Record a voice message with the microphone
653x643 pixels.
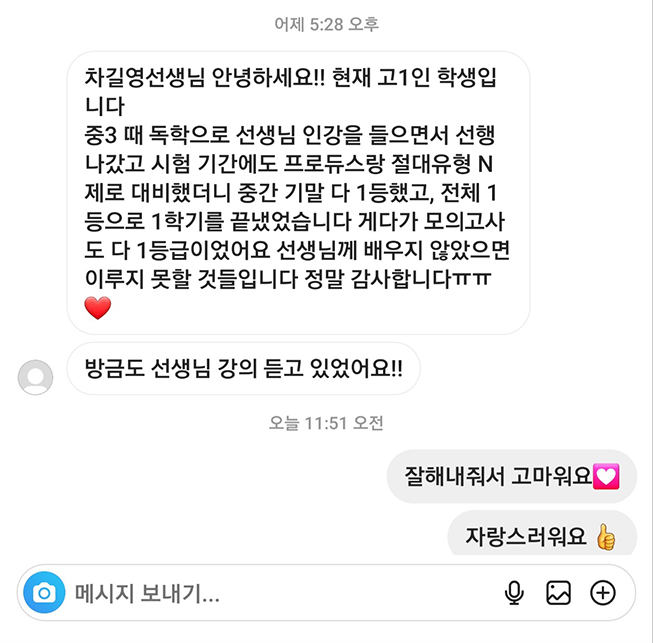coord(514,593)
